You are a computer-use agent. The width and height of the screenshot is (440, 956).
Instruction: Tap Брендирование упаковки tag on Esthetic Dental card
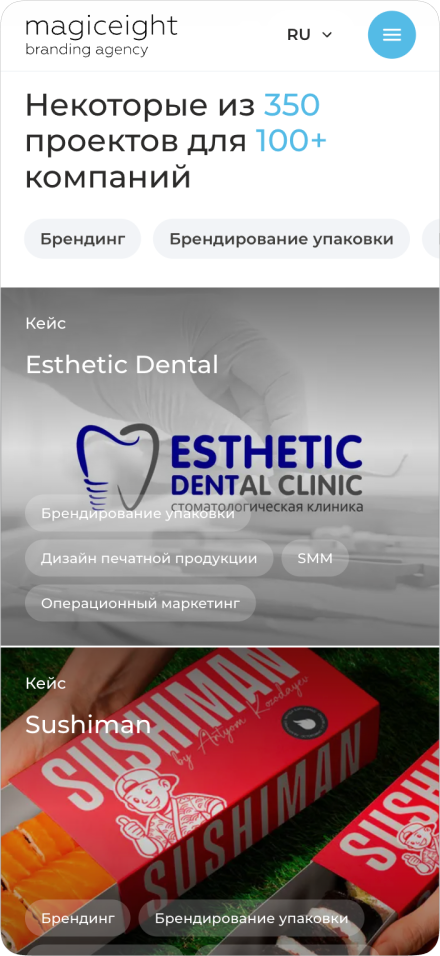coord(138,513)
